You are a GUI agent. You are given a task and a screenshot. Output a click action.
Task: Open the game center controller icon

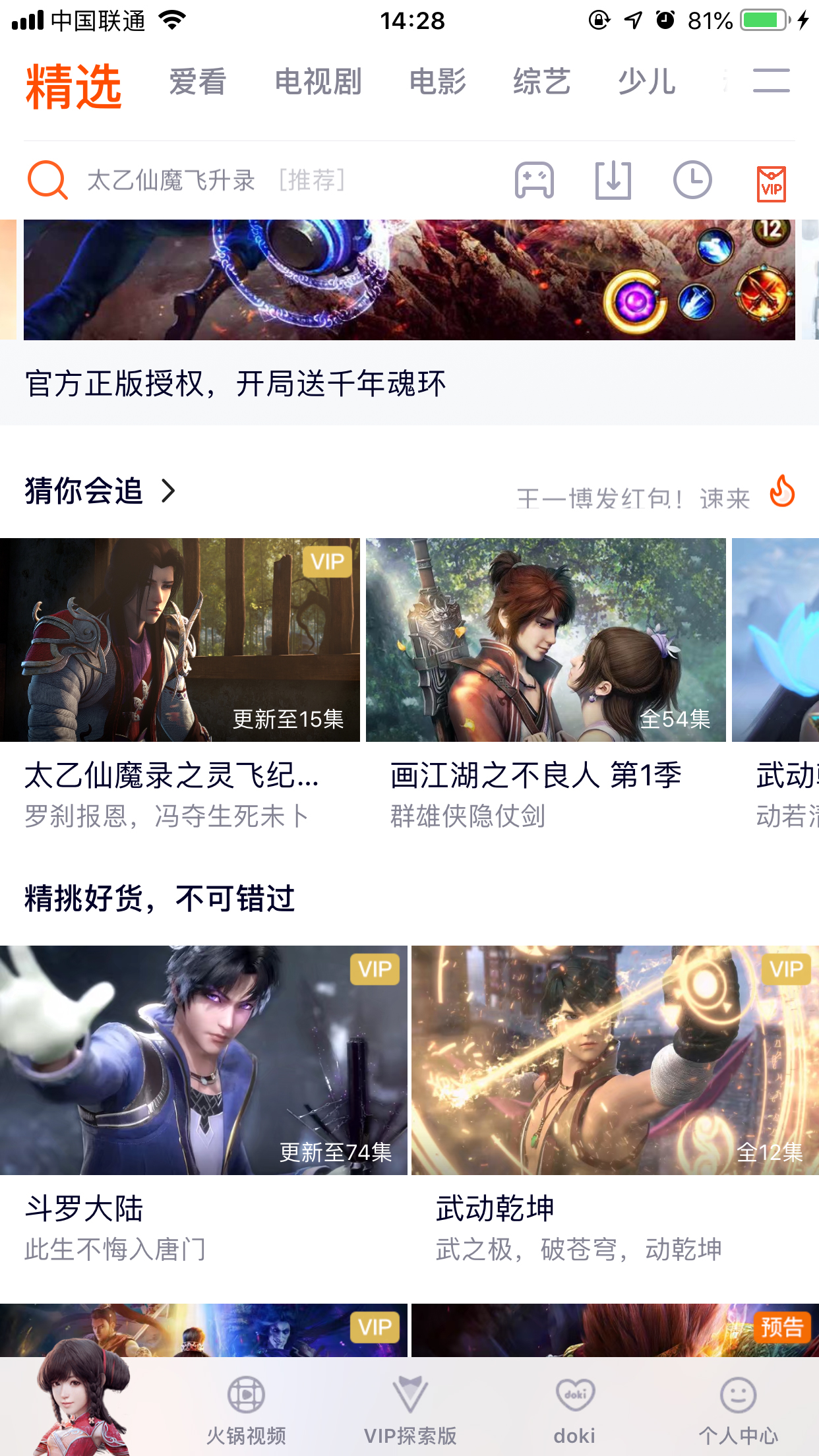coord(534,179)
